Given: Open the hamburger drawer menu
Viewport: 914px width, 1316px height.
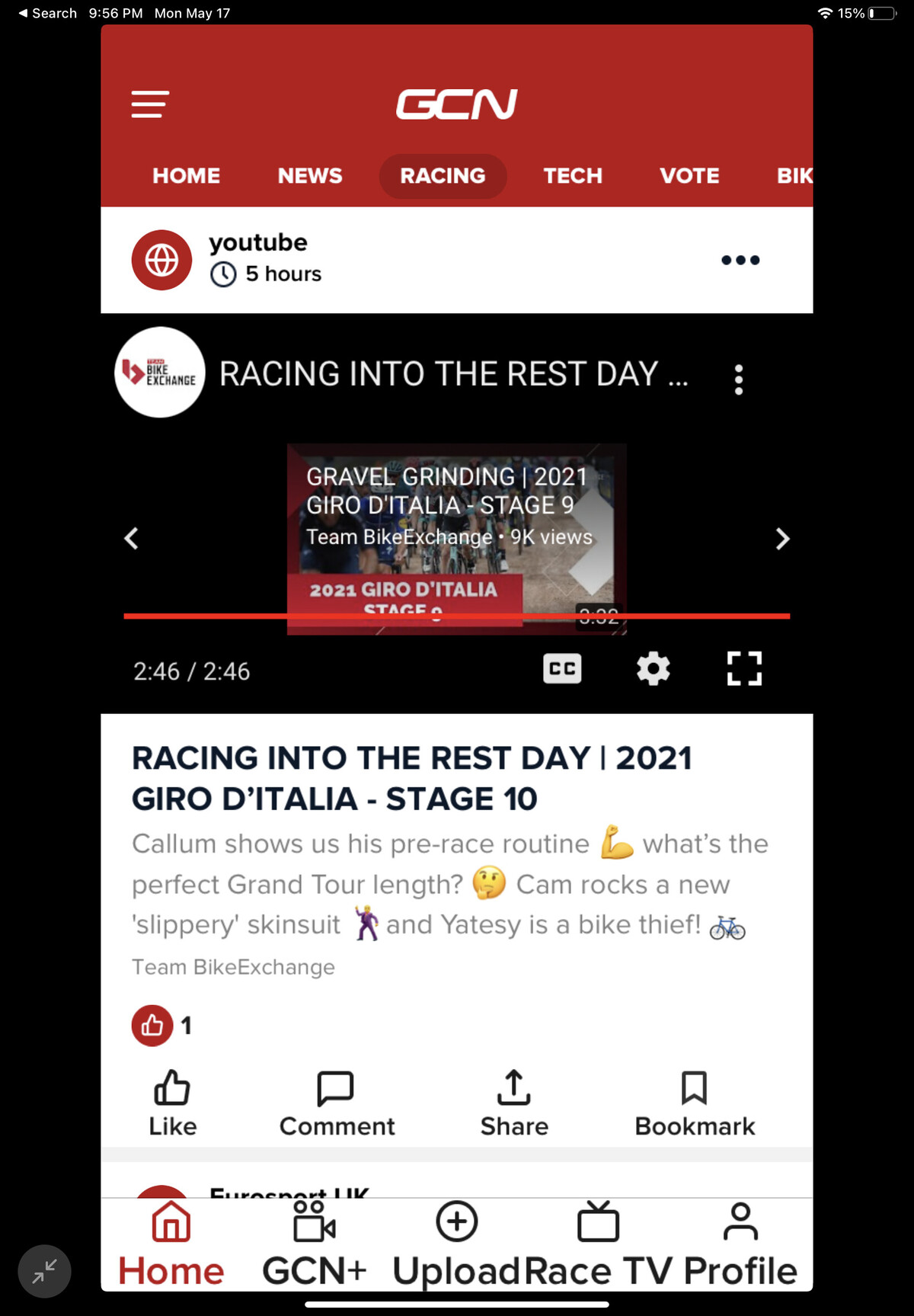Looking at the screenshot, I should (x=149, y=104).
